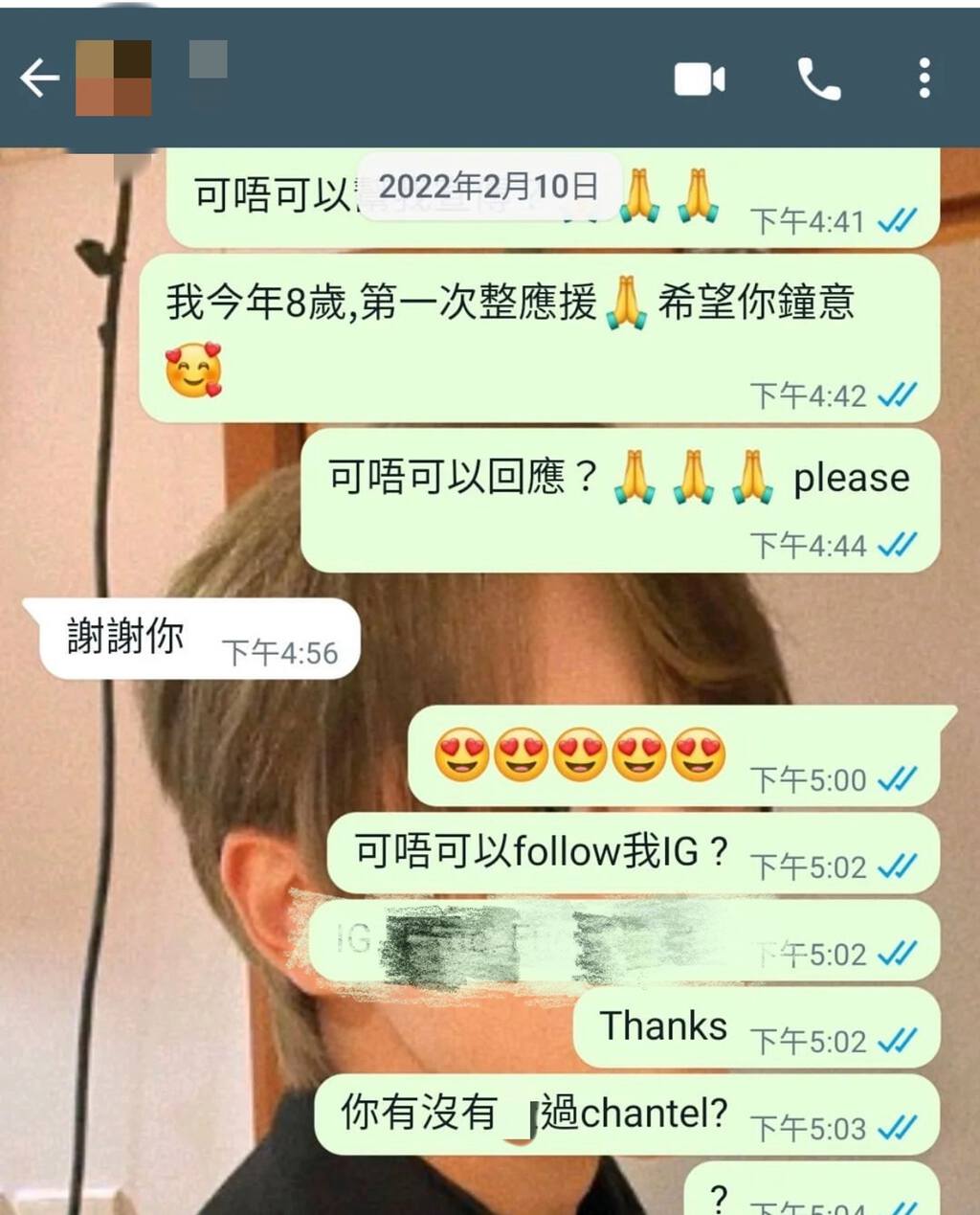980x1215 pixels.
Task: Go back to the chat list
Action: tap(39, 79)
